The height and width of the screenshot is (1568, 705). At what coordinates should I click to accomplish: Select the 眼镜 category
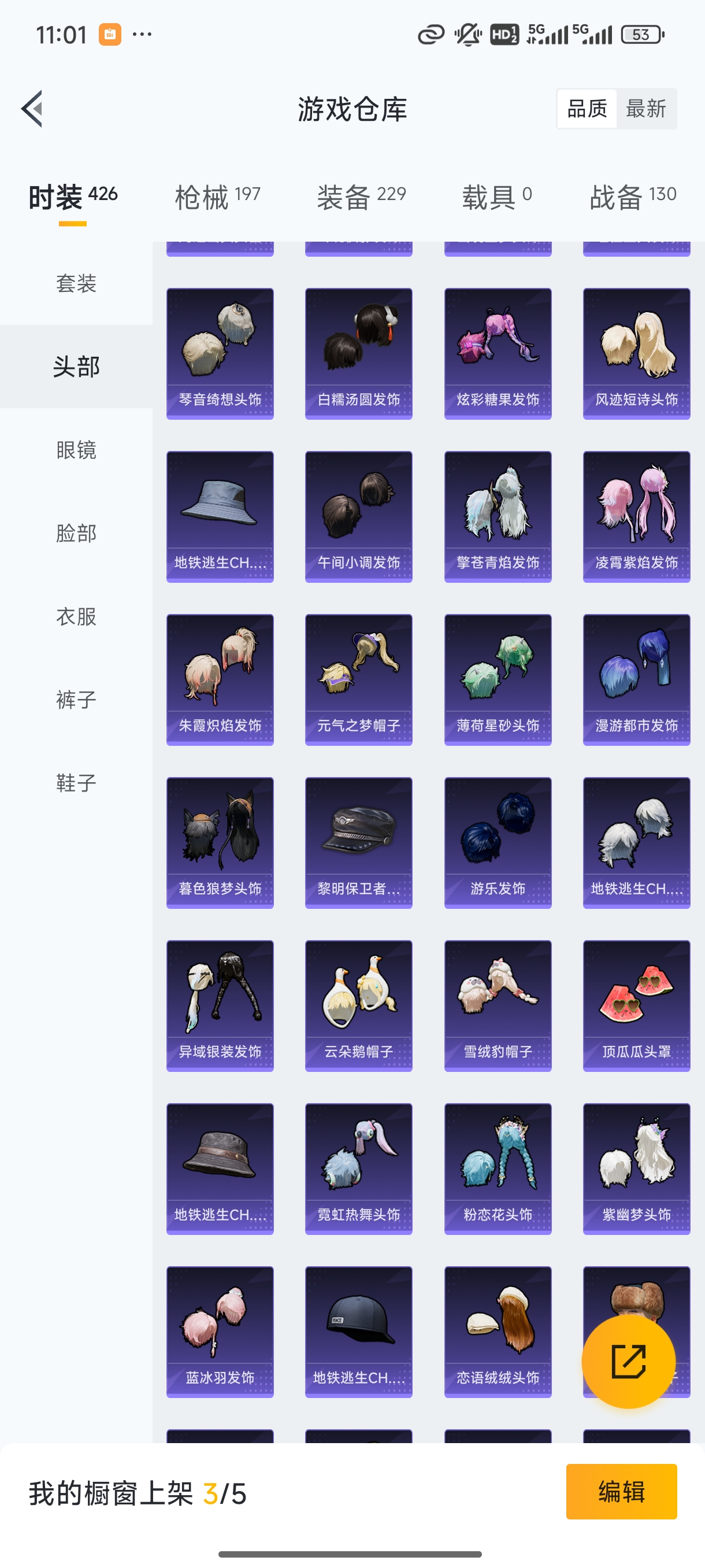pos(76,450)
